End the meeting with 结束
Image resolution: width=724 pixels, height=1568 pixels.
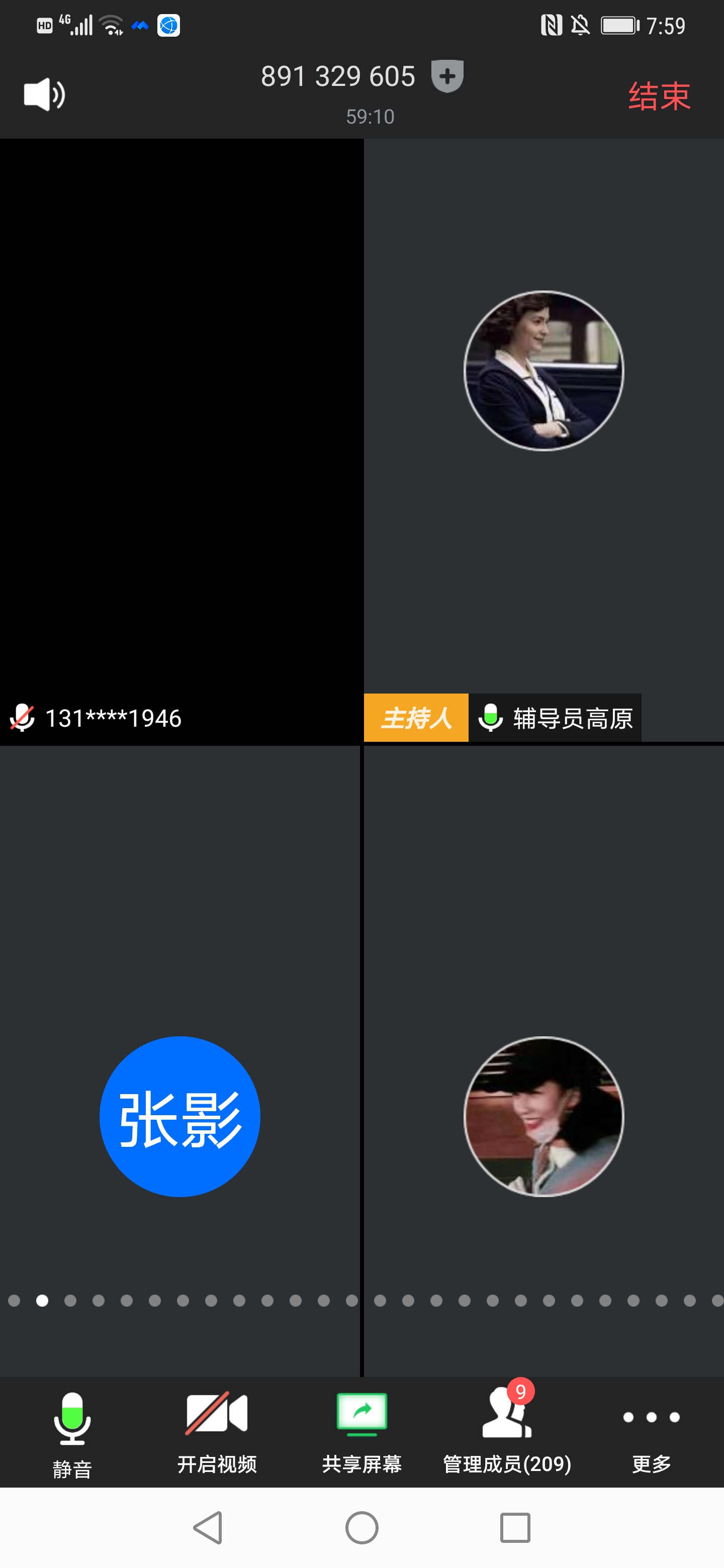point(660,96)
